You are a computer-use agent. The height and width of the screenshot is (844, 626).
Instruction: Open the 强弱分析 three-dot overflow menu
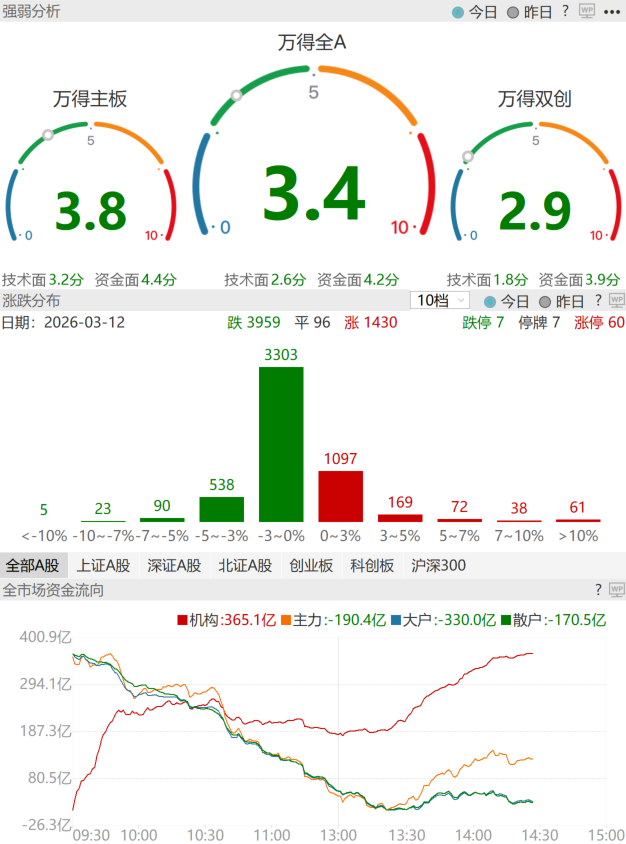612,12
